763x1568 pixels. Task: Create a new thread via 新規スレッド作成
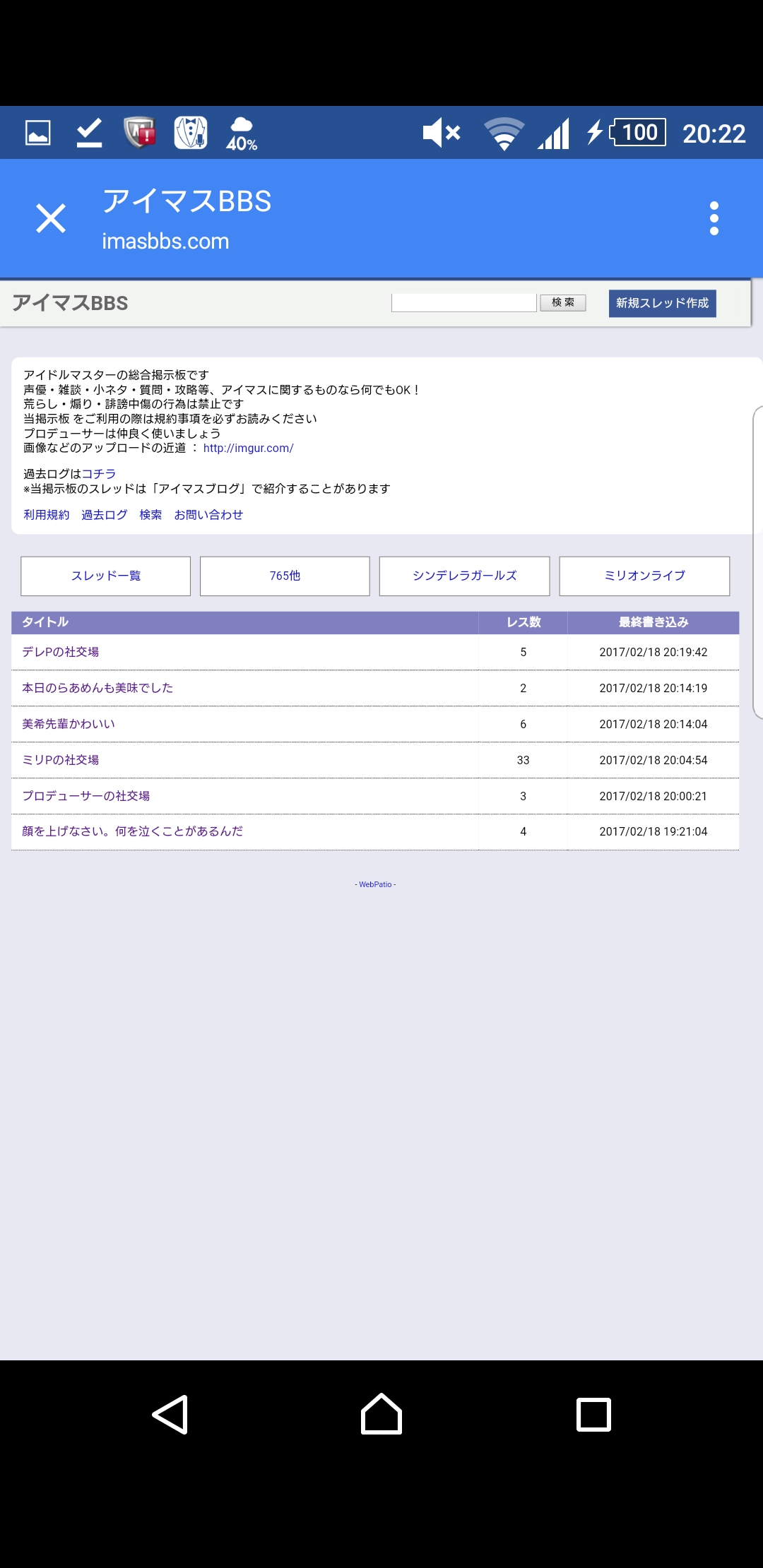[x=662, y=303]
